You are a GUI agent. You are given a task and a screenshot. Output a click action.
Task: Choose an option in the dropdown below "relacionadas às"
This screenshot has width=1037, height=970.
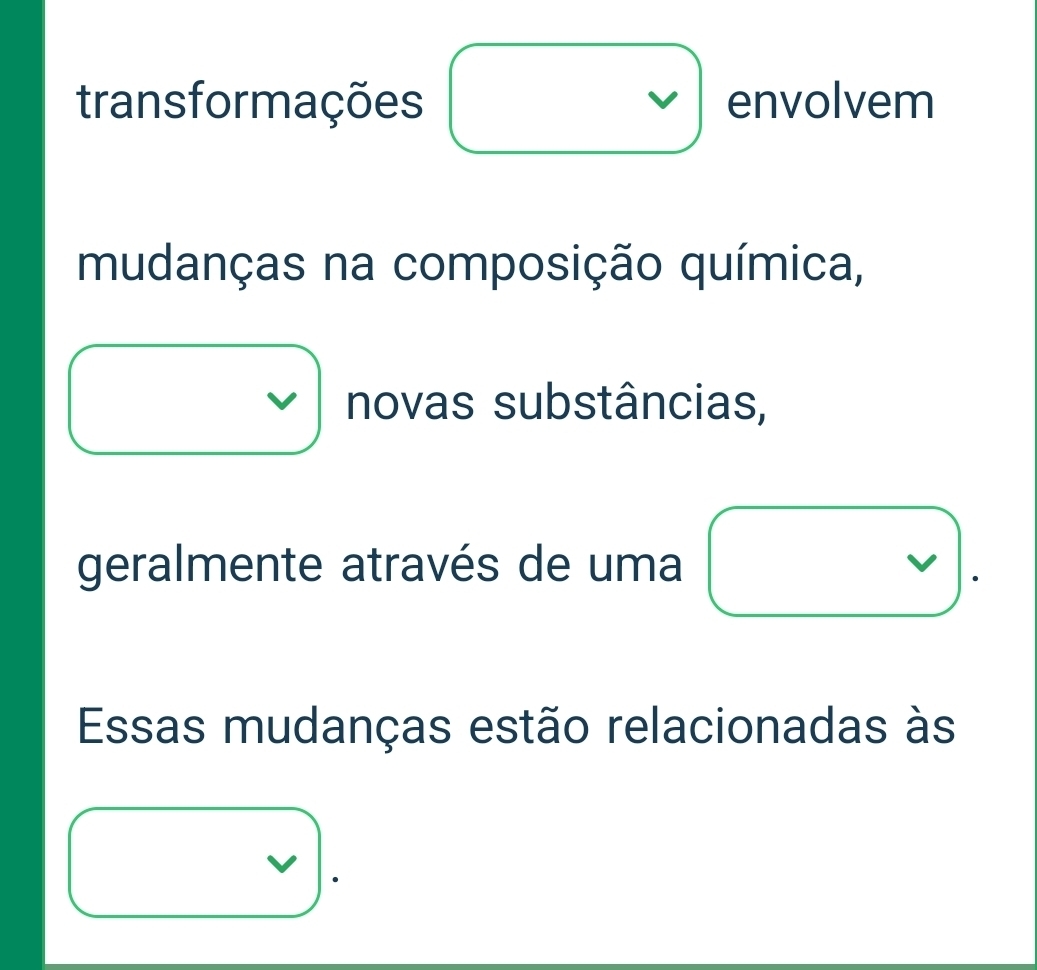point(195,862)
